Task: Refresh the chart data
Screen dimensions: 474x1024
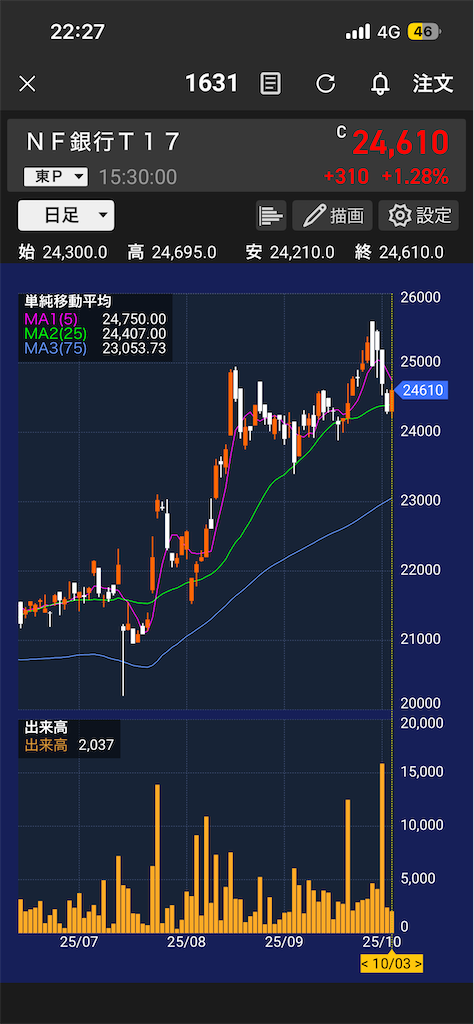Action: pos(325,84)
